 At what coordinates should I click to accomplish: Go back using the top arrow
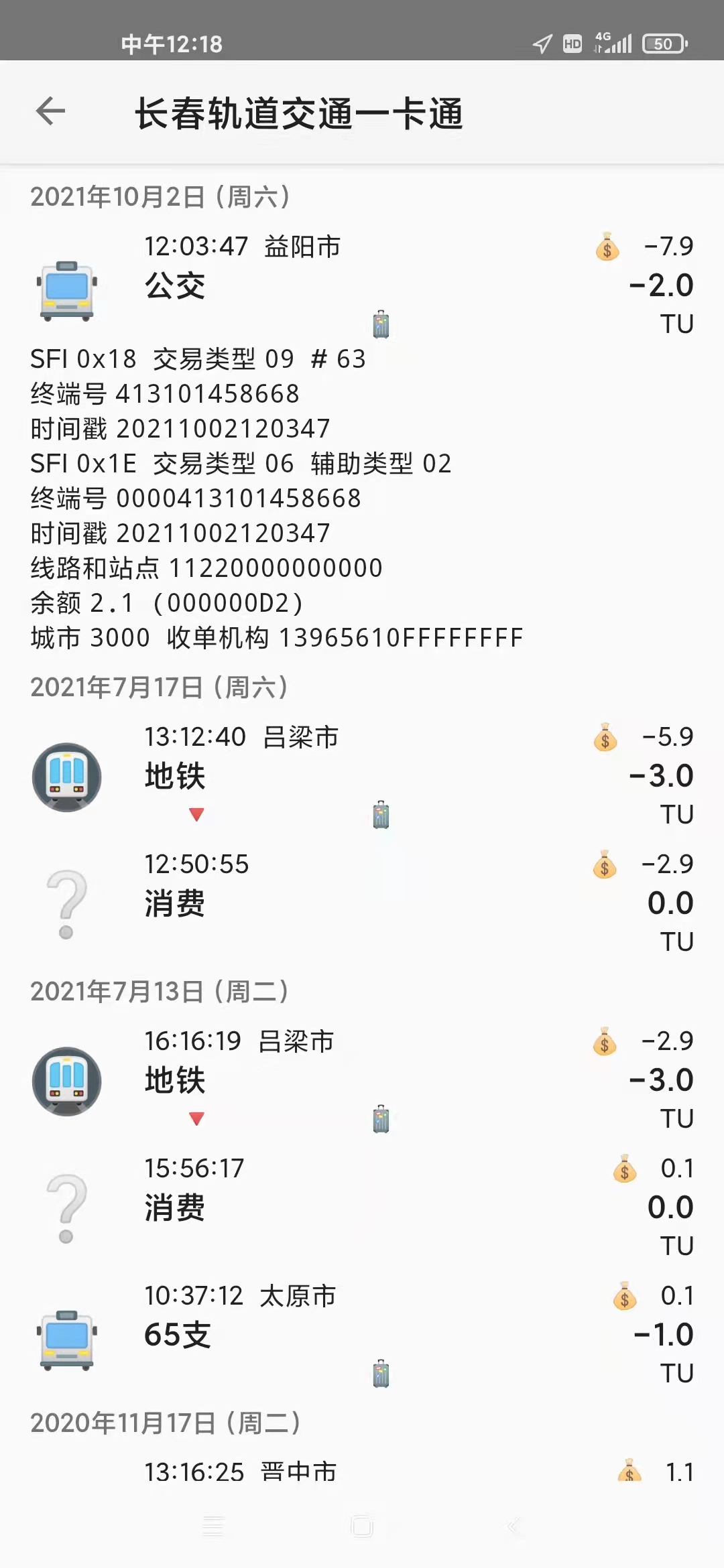pyautogui.click(x=51, y=111)
